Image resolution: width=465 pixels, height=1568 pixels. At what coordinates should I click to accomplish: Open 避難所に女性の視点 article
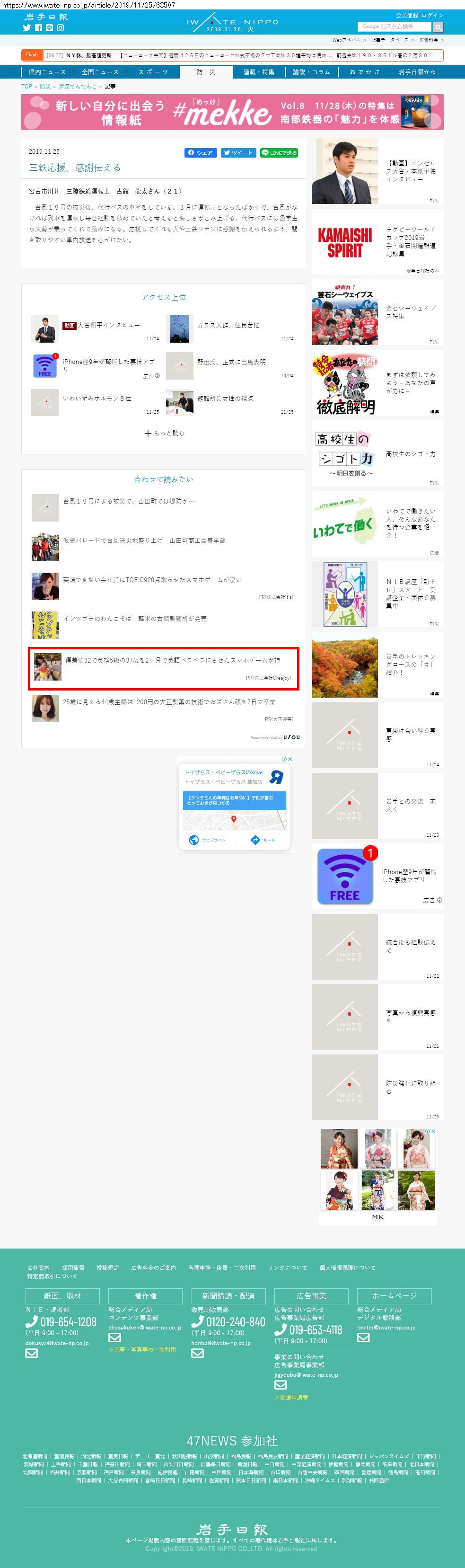[x=225, y=399]
